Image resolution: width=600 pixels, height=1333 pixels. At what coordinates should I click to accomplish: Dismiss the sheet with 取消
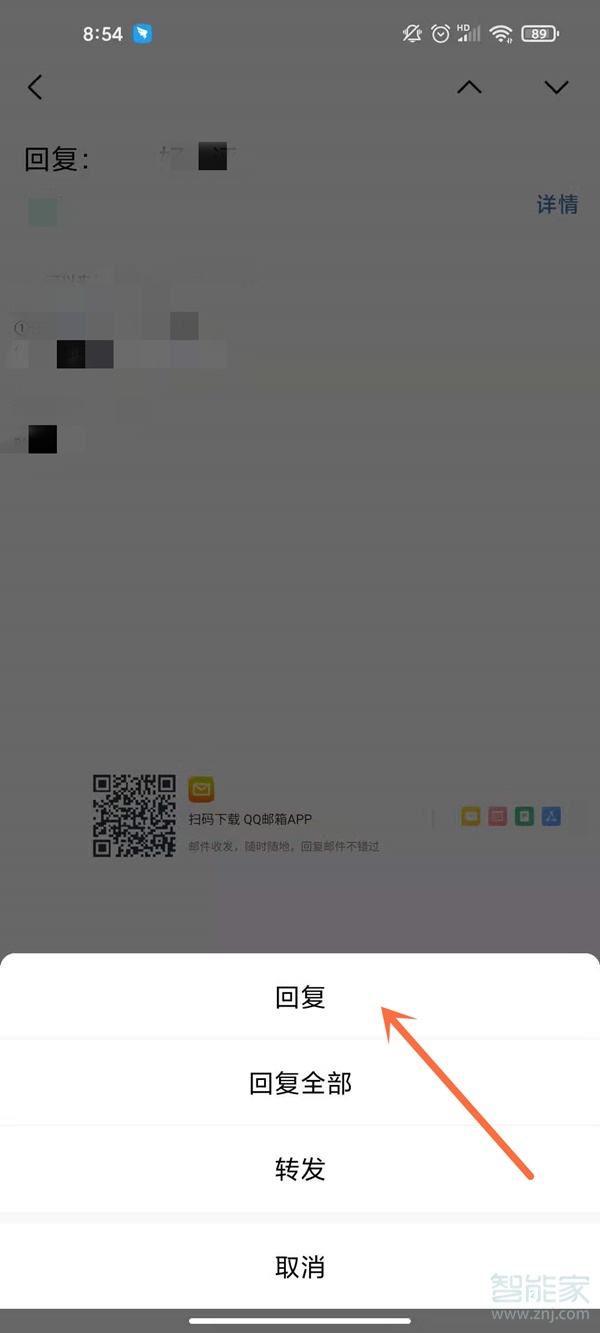(300, 1267)
